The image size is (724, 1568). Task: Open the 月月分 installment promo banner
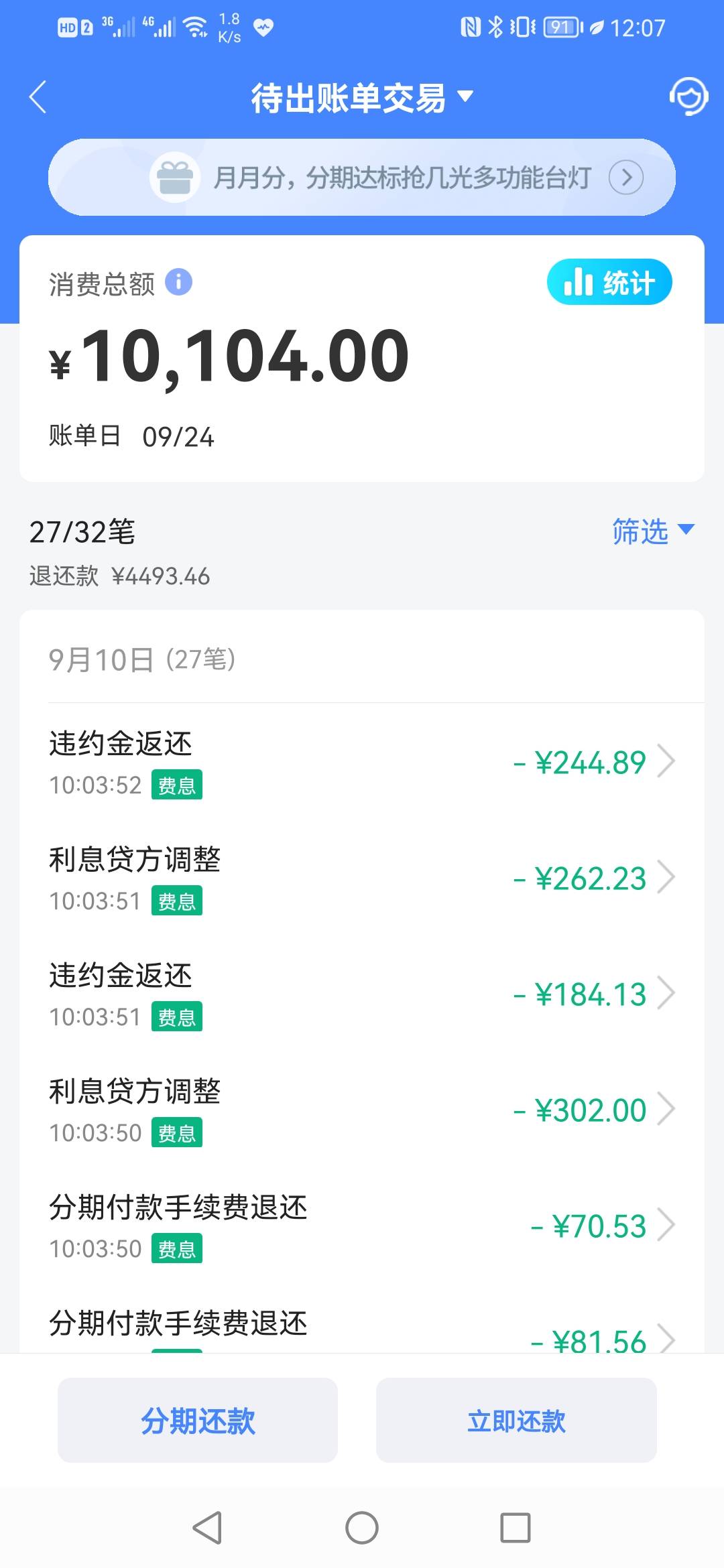coord(362,178)
